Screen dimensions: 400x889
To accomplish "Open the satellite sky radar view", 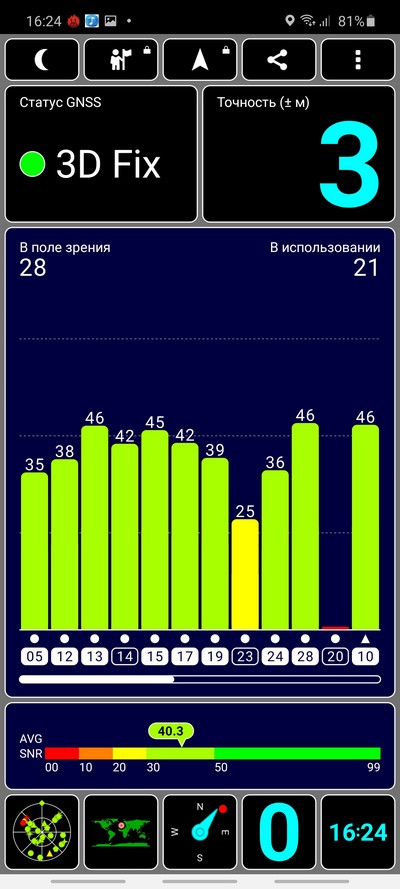I will pyautogui.click(x=42, y=832).
